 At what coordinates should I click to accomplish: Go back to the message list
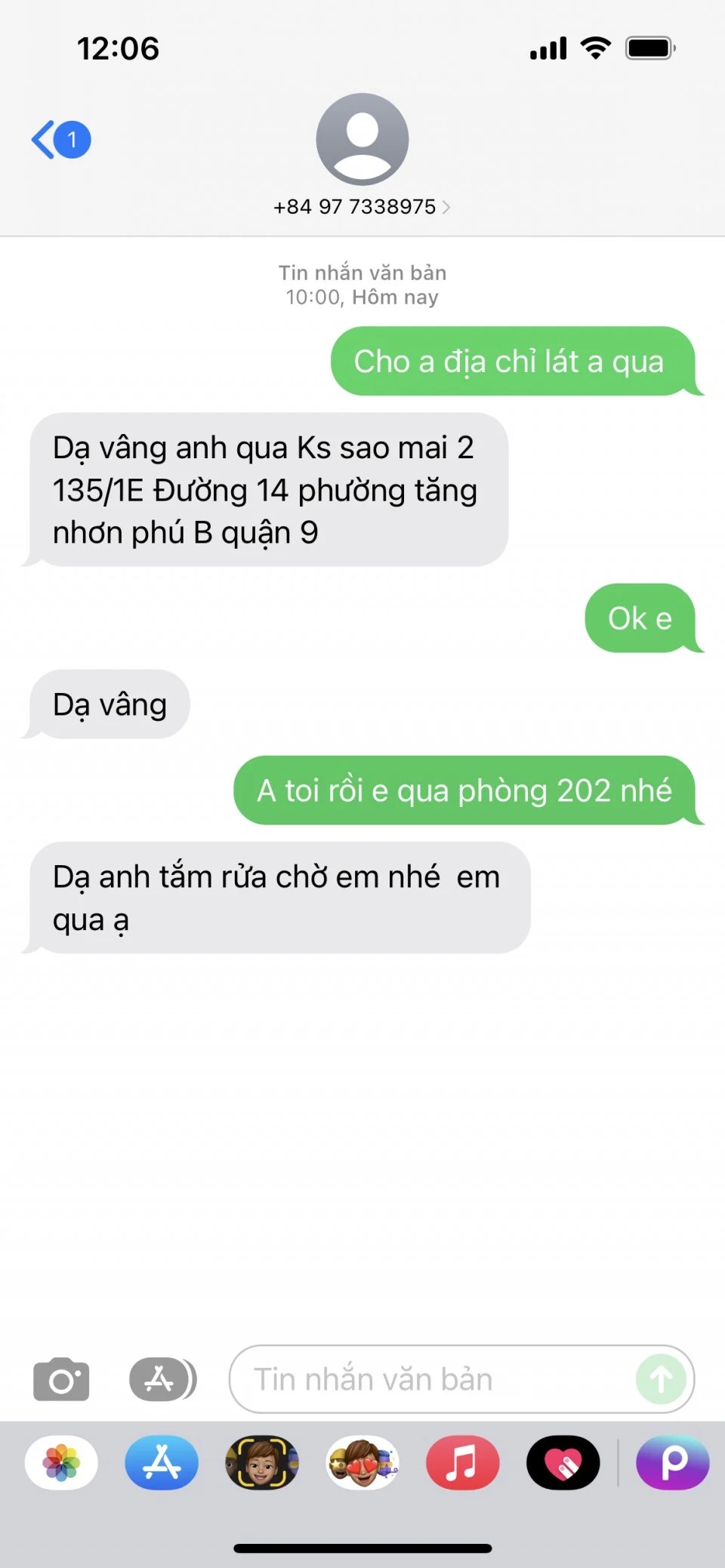coord(59,140)
